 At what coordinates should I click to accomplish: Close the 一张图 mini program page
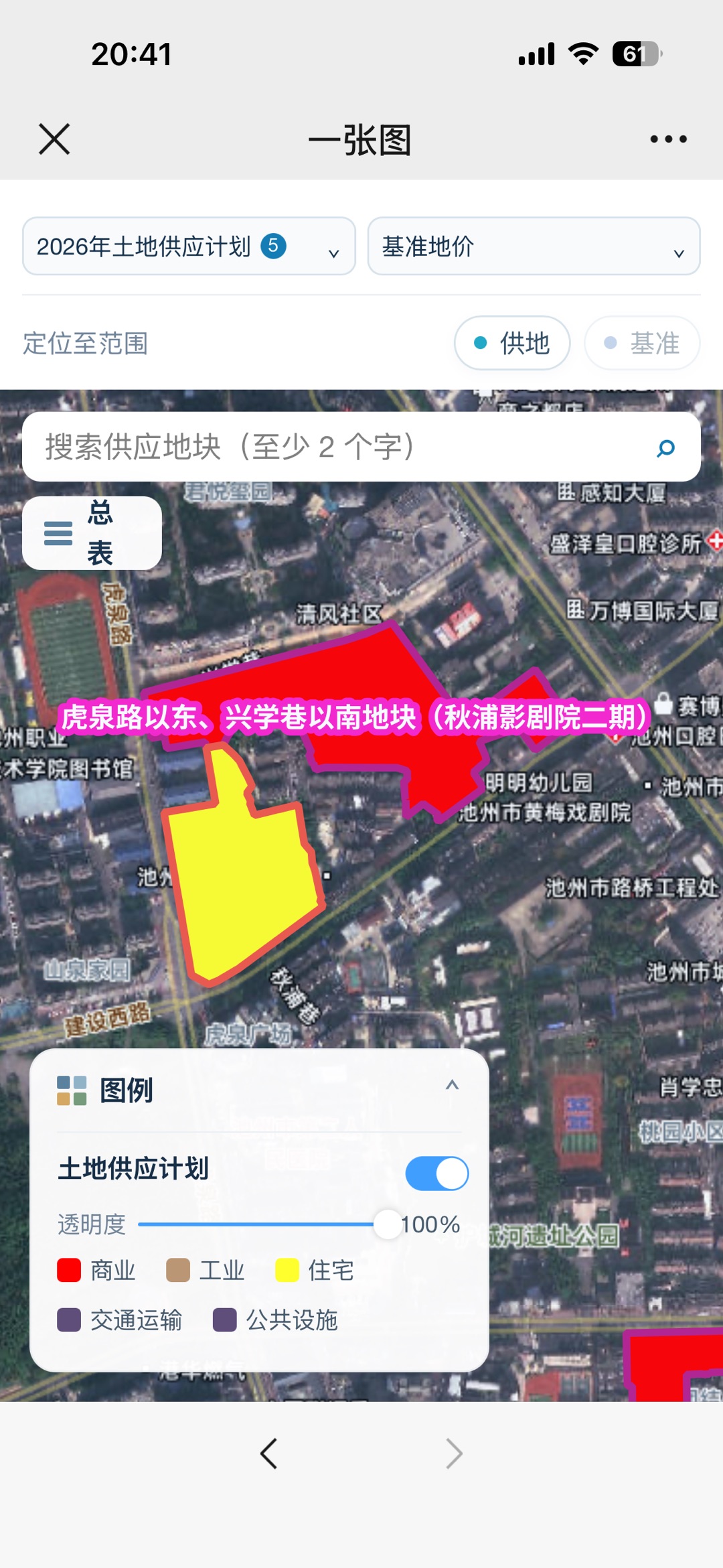click(54, 139)
